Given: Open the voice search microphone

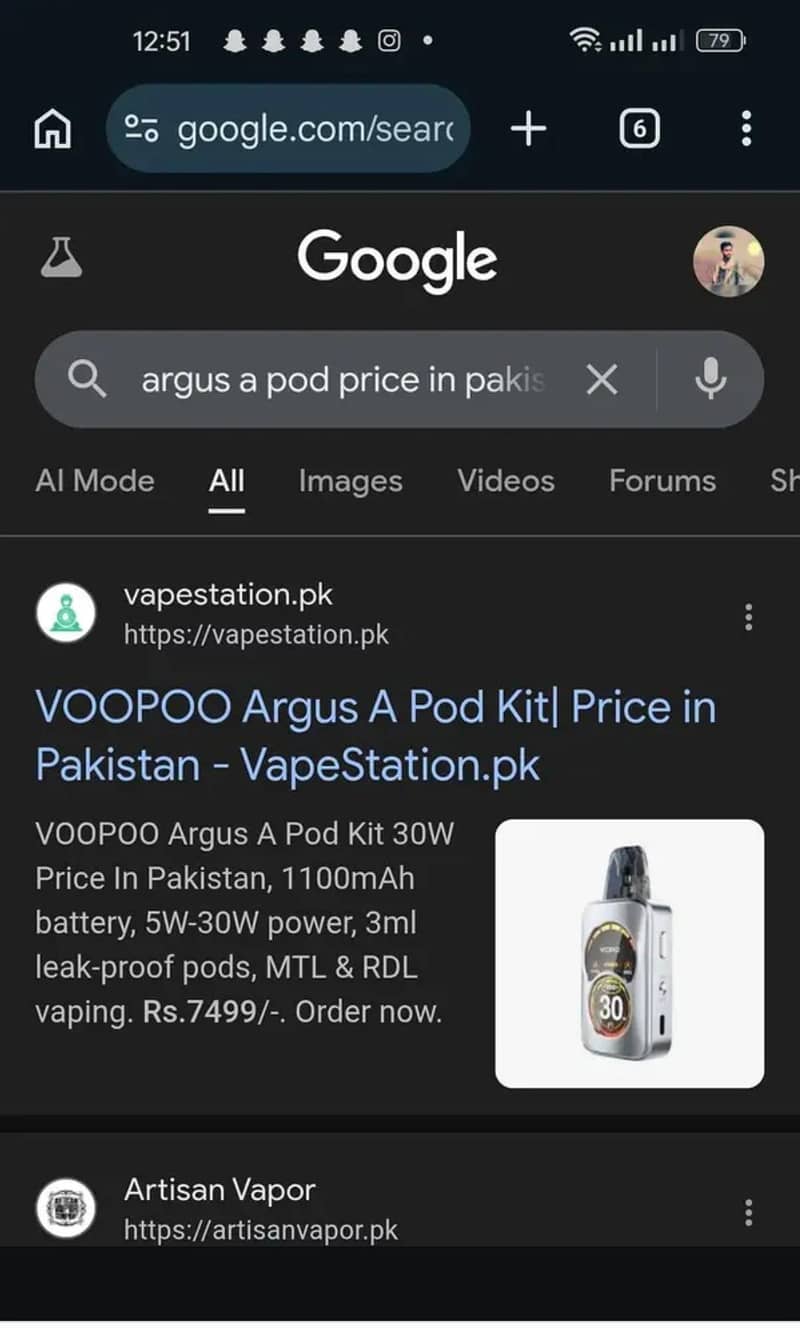Looking at the screenshot, I should click(x=710, y=379).
